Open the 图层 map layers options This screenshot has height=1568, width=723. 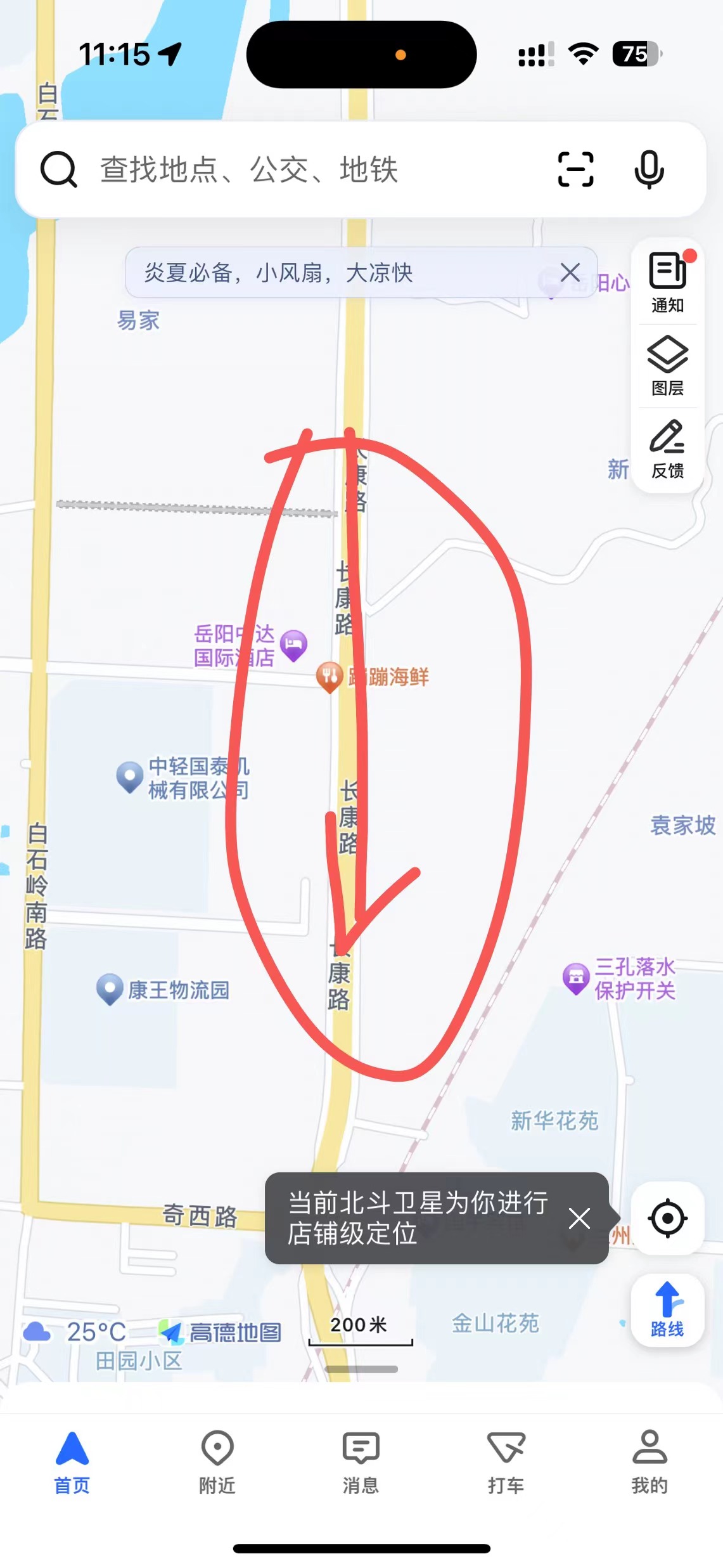667,366
